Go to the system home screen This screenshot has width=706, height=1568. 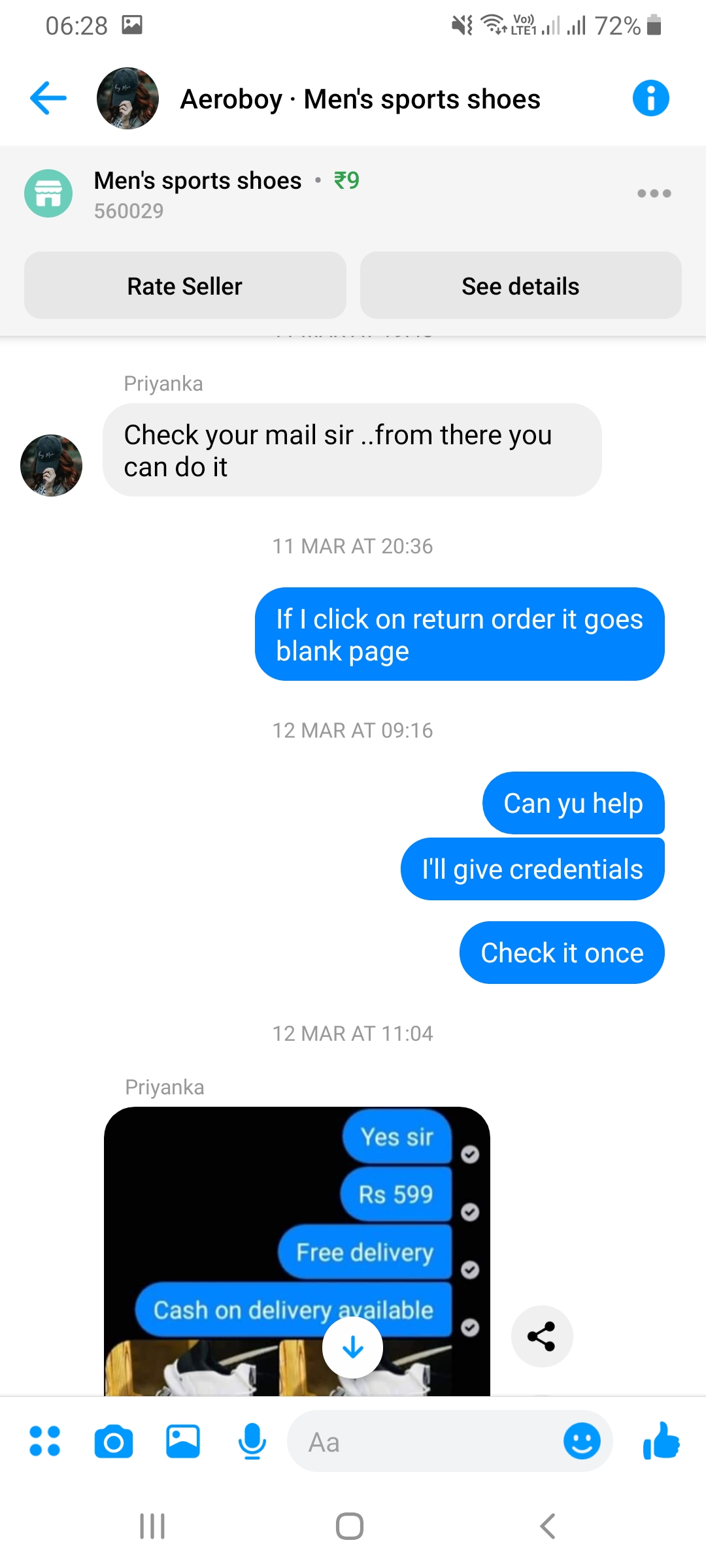tap(350, 1527)
